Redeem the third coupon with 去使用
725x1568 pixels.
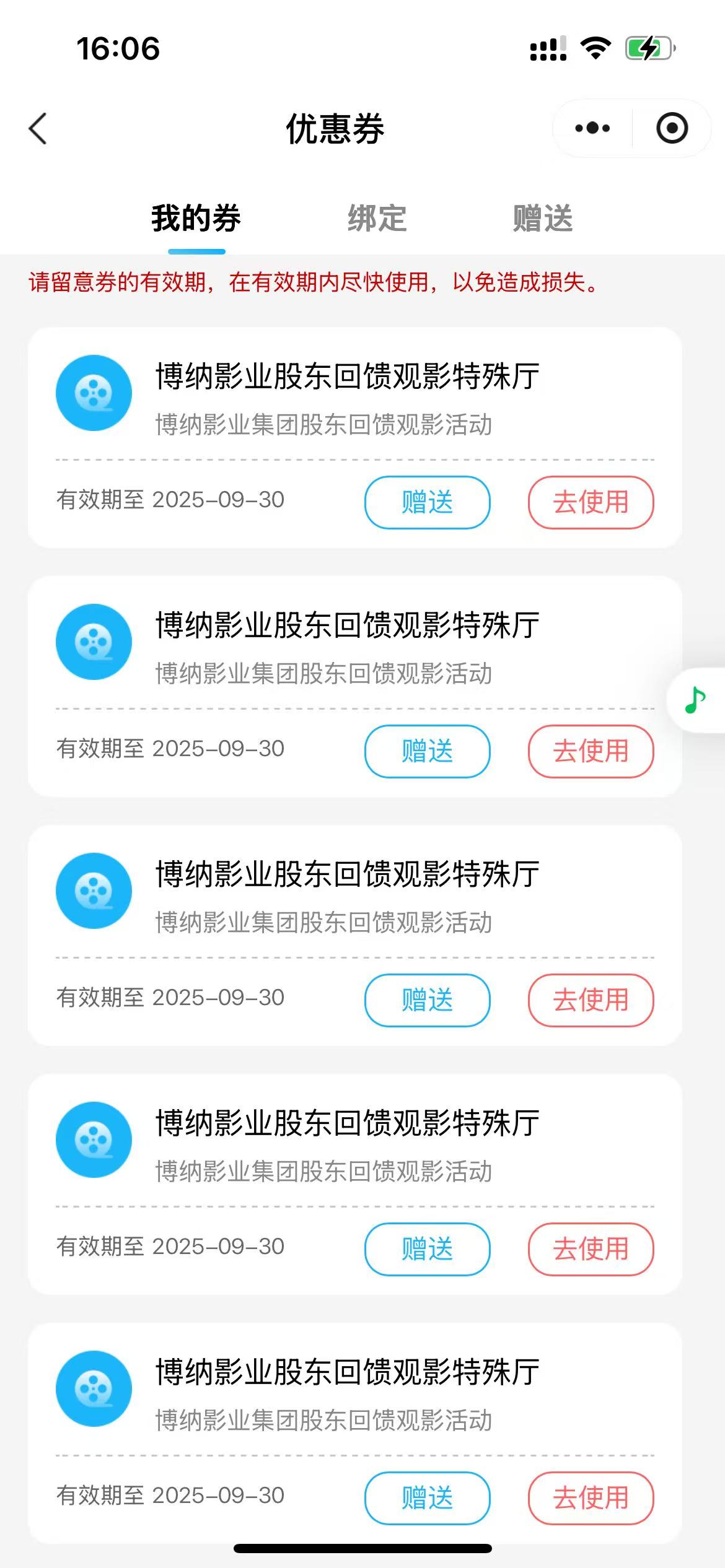click(591, 1000)
